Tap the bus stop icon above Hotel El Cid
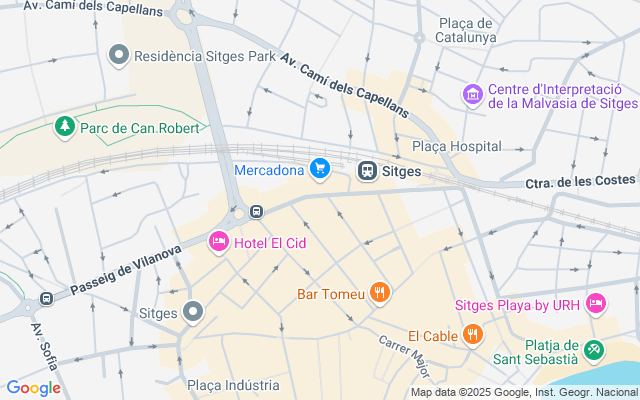 [256, 211]
